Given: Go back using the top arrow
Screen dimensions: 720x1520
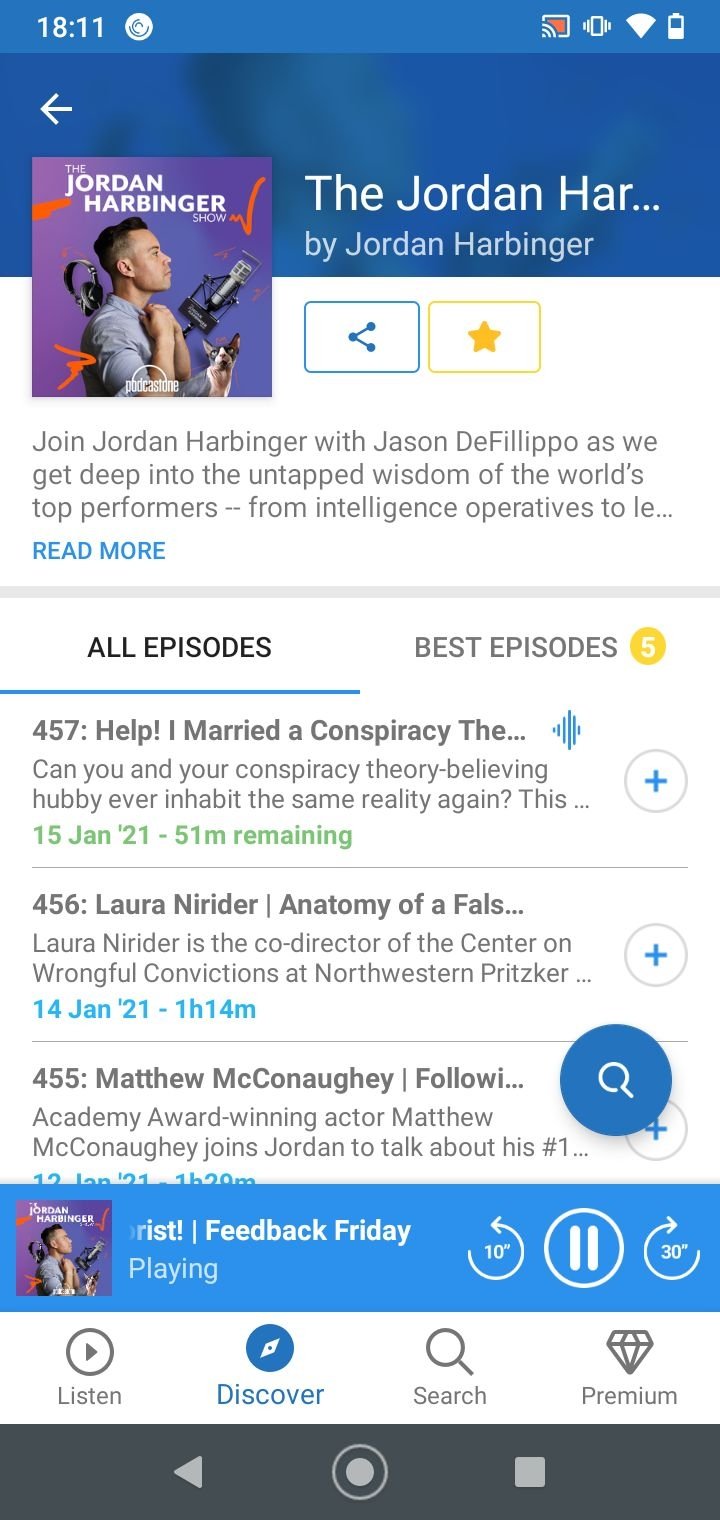Looking at the screenshot, I should 56,109.
